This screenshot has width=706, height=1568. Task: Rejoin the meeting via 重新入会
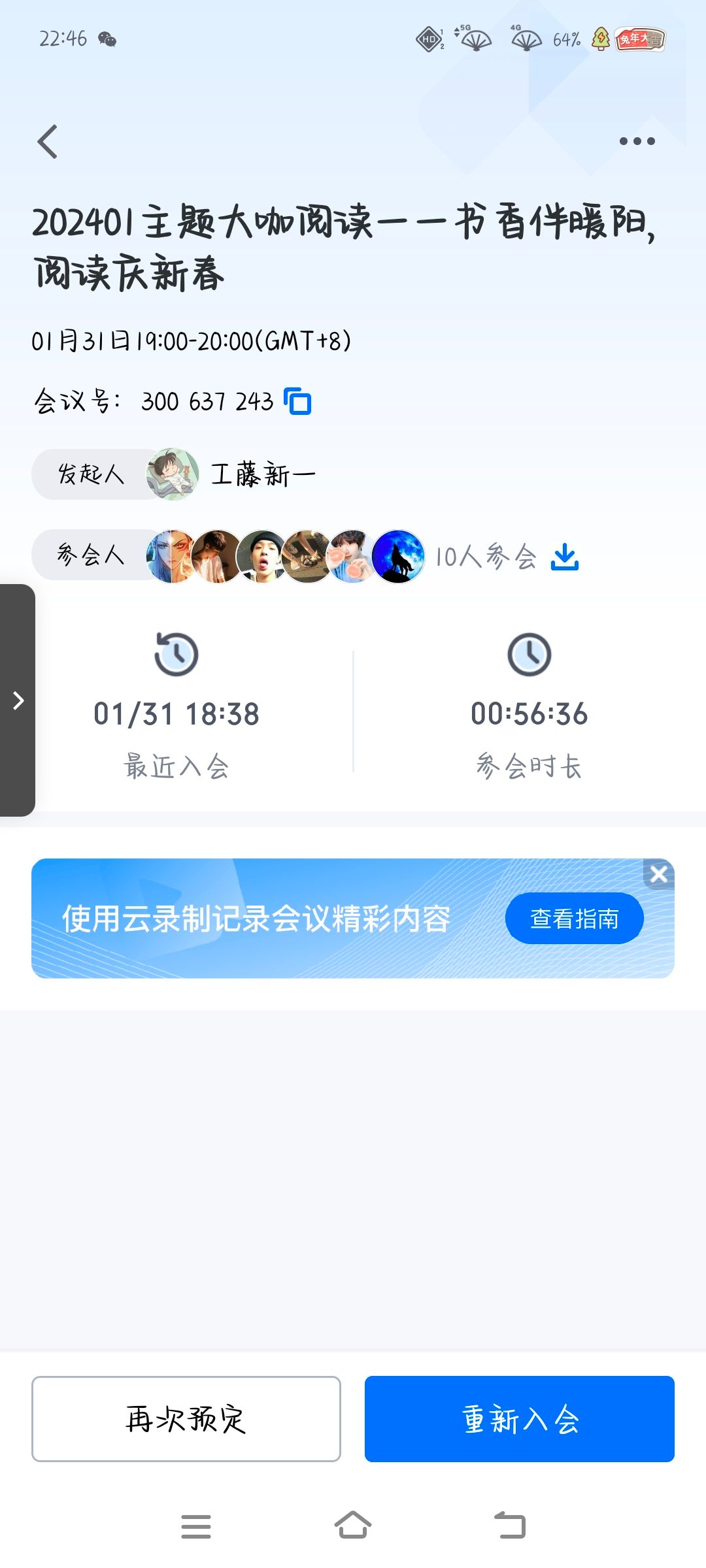pyautogui.click(x=520, y=1419)
